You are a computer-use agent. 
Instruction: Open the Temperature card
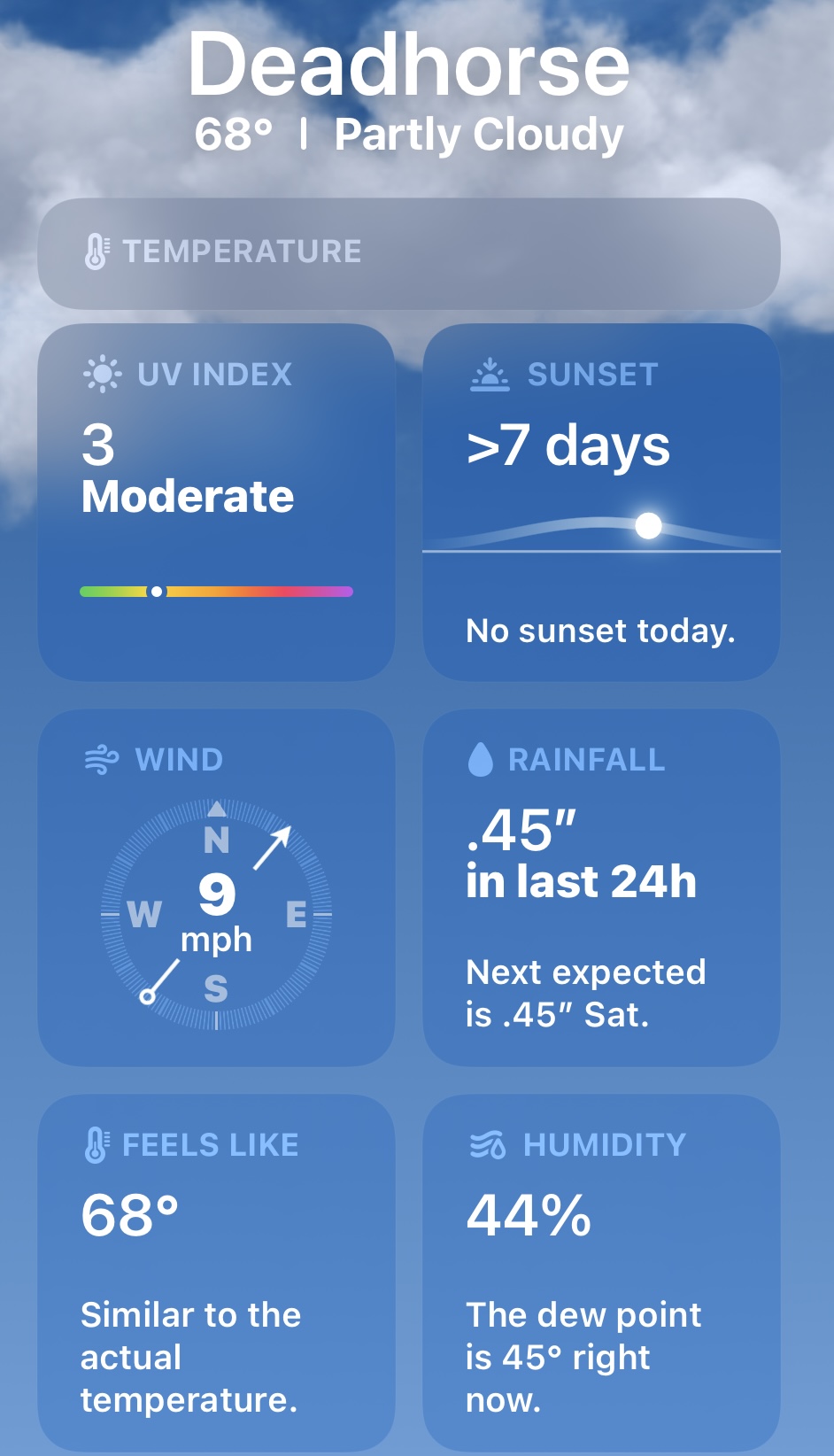coord(408,253)
